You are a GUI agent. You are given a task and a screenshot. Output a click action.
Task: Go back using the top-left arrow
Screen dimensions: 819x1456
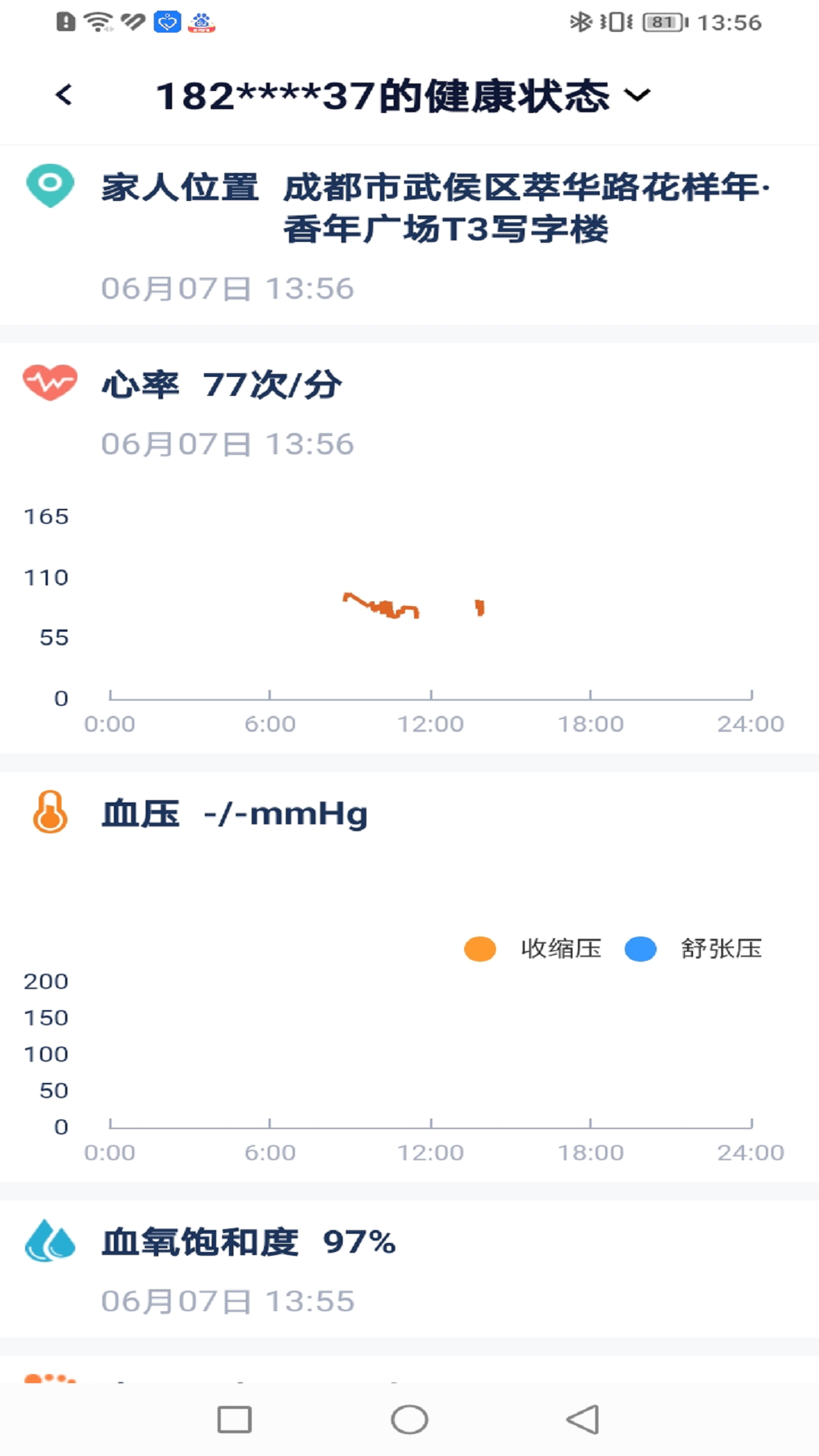point(64,96)
